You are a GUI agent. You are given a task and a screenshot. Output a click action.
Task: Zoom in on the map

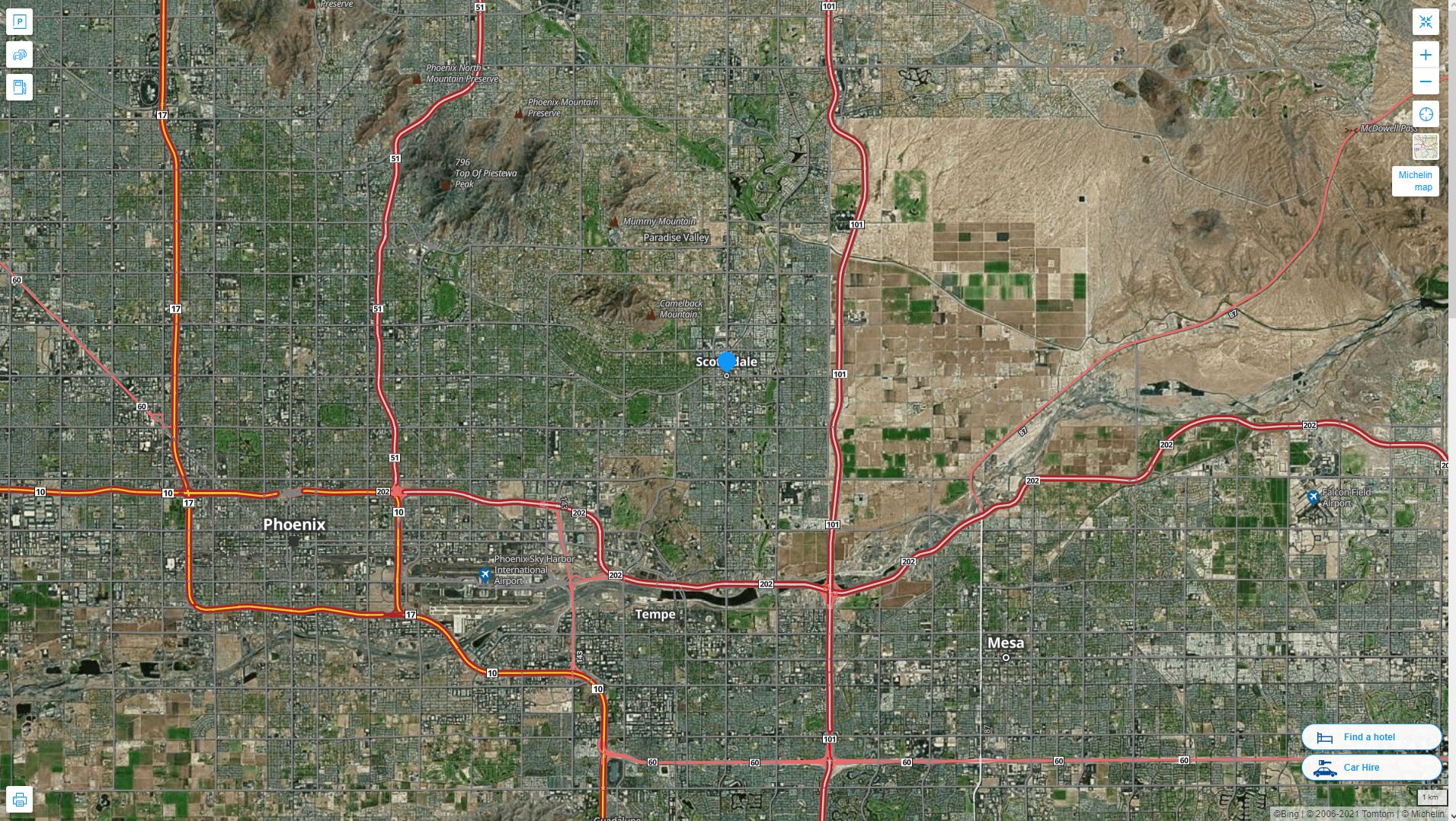(1425, 55)
